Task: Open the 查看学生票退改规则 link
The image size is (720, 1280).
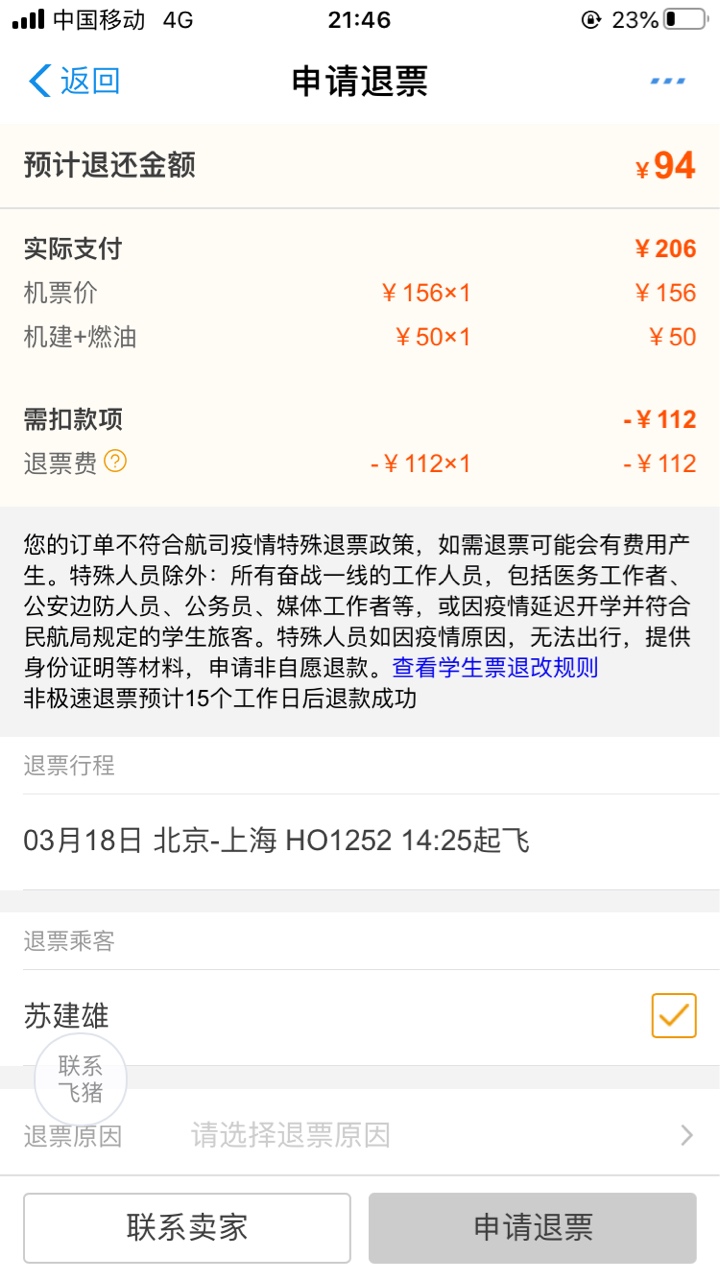Action: 495,667
